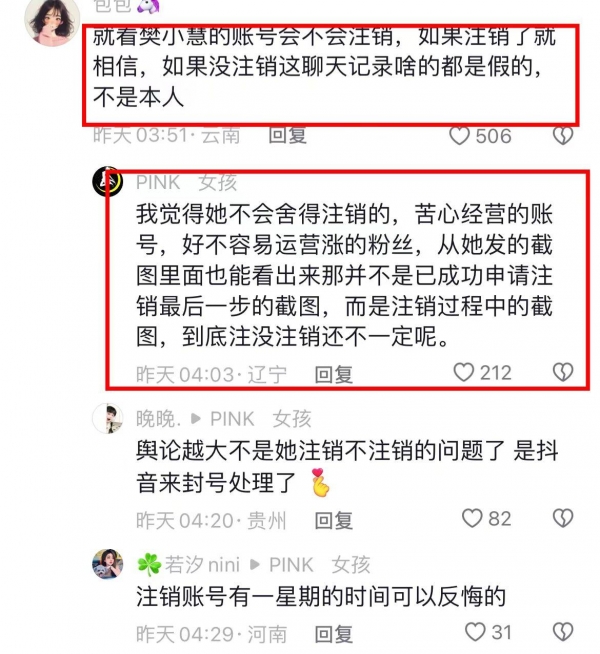
Task: Like 晚晚's comment with 82 likes
Action: (472, 518)
